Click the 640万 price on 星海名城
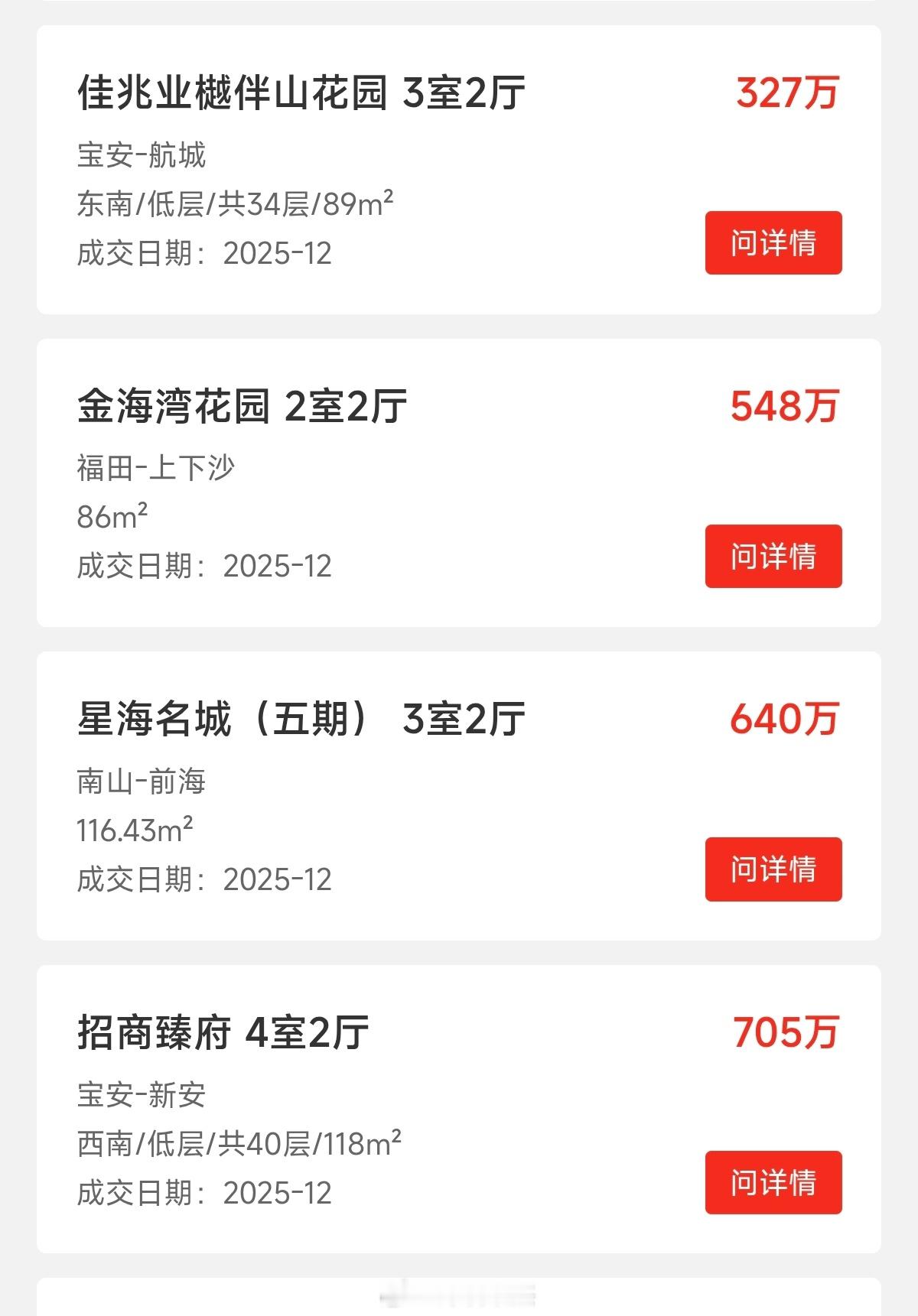Image resolution: width=918 pixels, height=1316 pixels. (785, 717)
